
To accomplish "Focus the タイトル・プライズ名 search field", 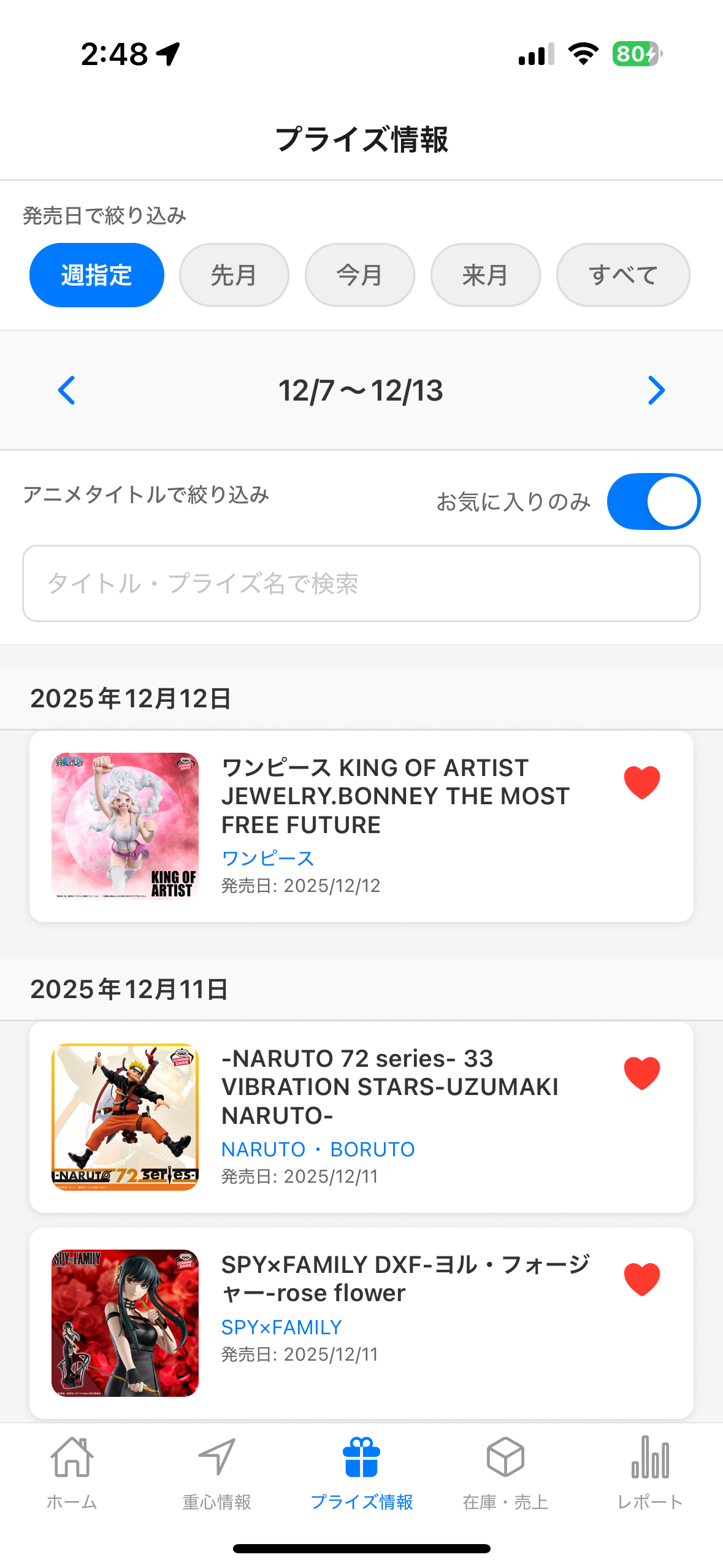I will pyautogui.click(x=361, y=583).
